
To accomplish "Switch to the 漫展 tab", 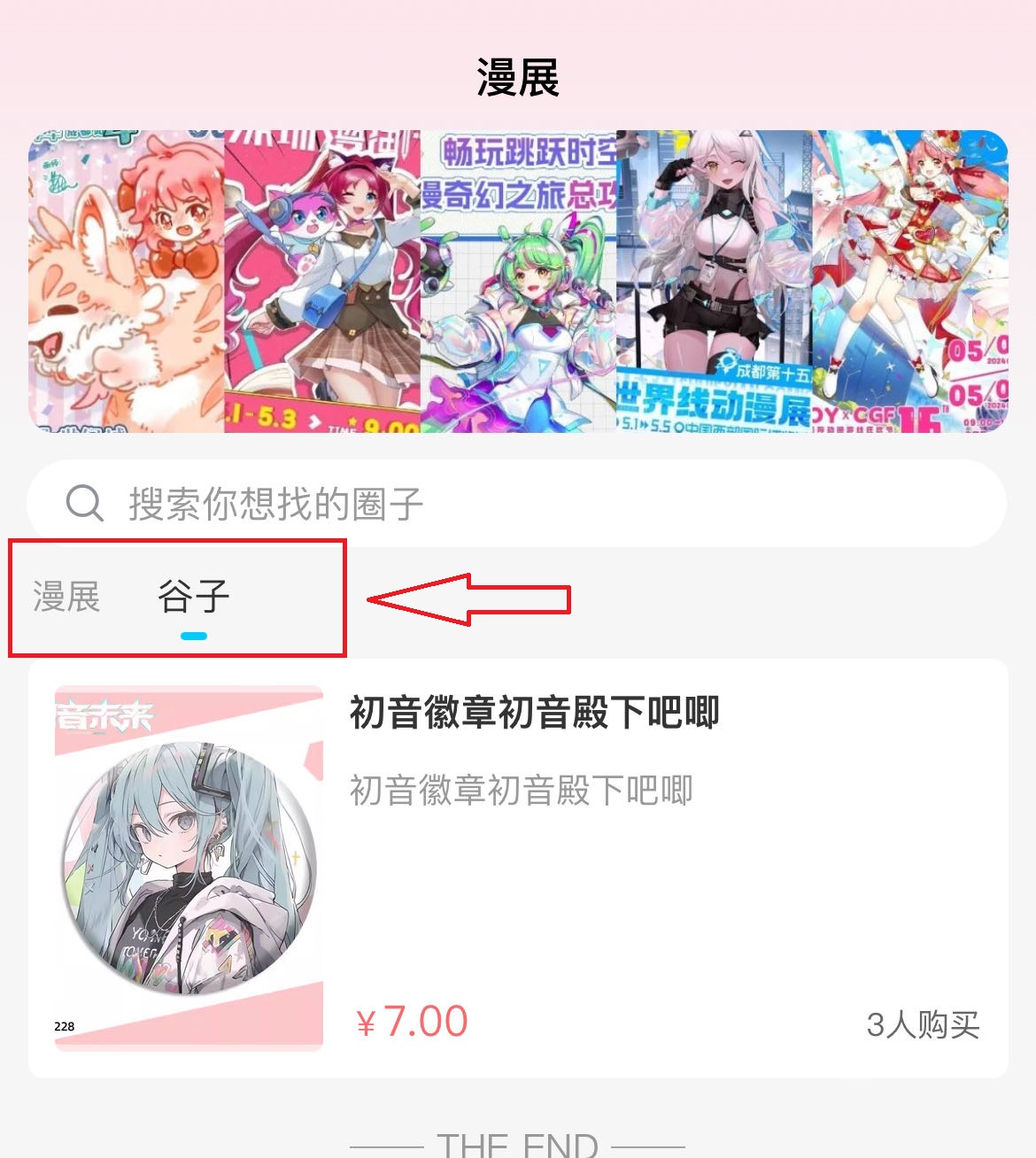I will point(66,597).
